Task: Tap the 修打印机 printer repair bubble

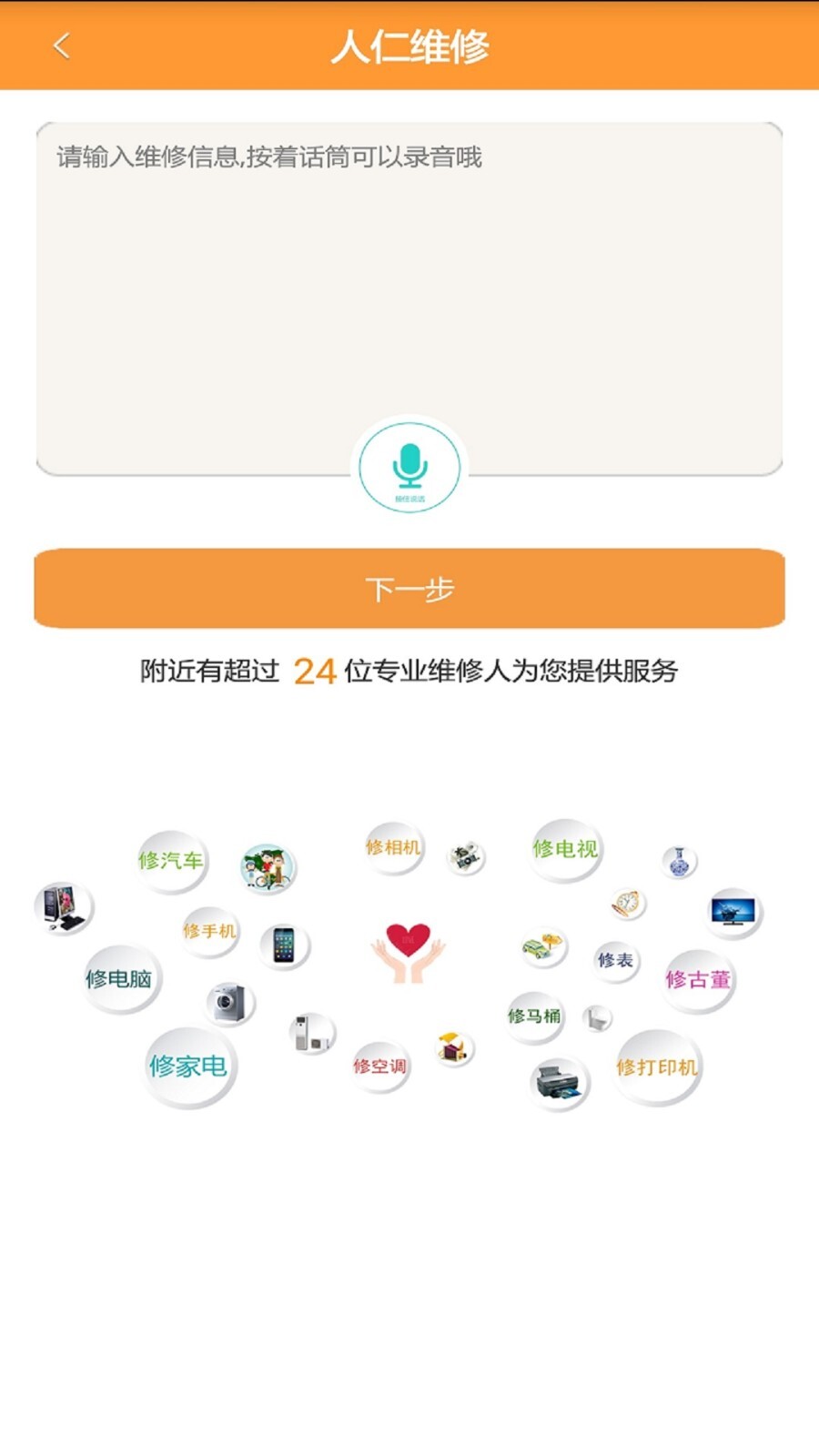Action: point(657,1067)
